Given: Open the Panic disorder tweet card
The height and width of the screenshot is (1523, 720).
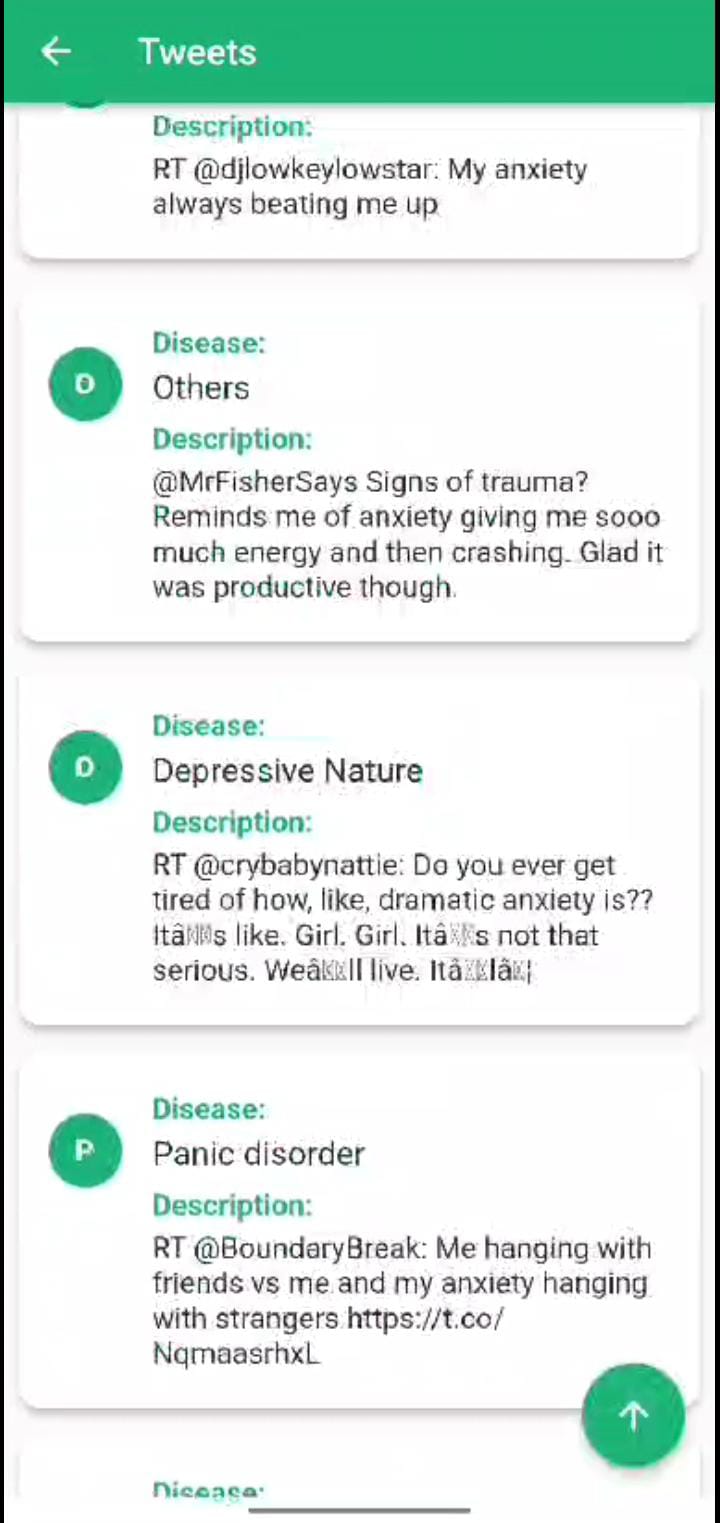Looking at the screenshot, I should [359, 1232].
